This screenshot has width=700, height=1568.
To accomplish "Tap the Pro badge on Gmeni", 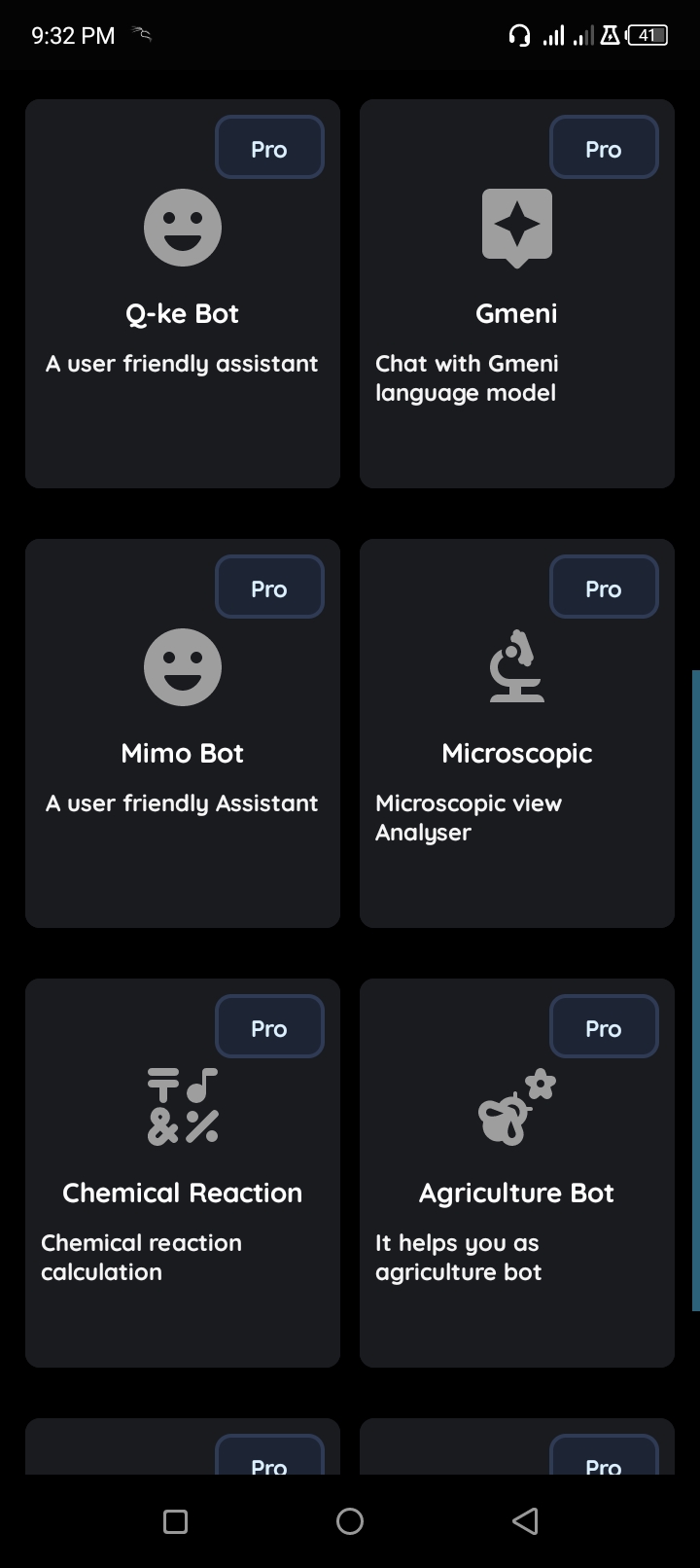I will [x=604, y=148].
